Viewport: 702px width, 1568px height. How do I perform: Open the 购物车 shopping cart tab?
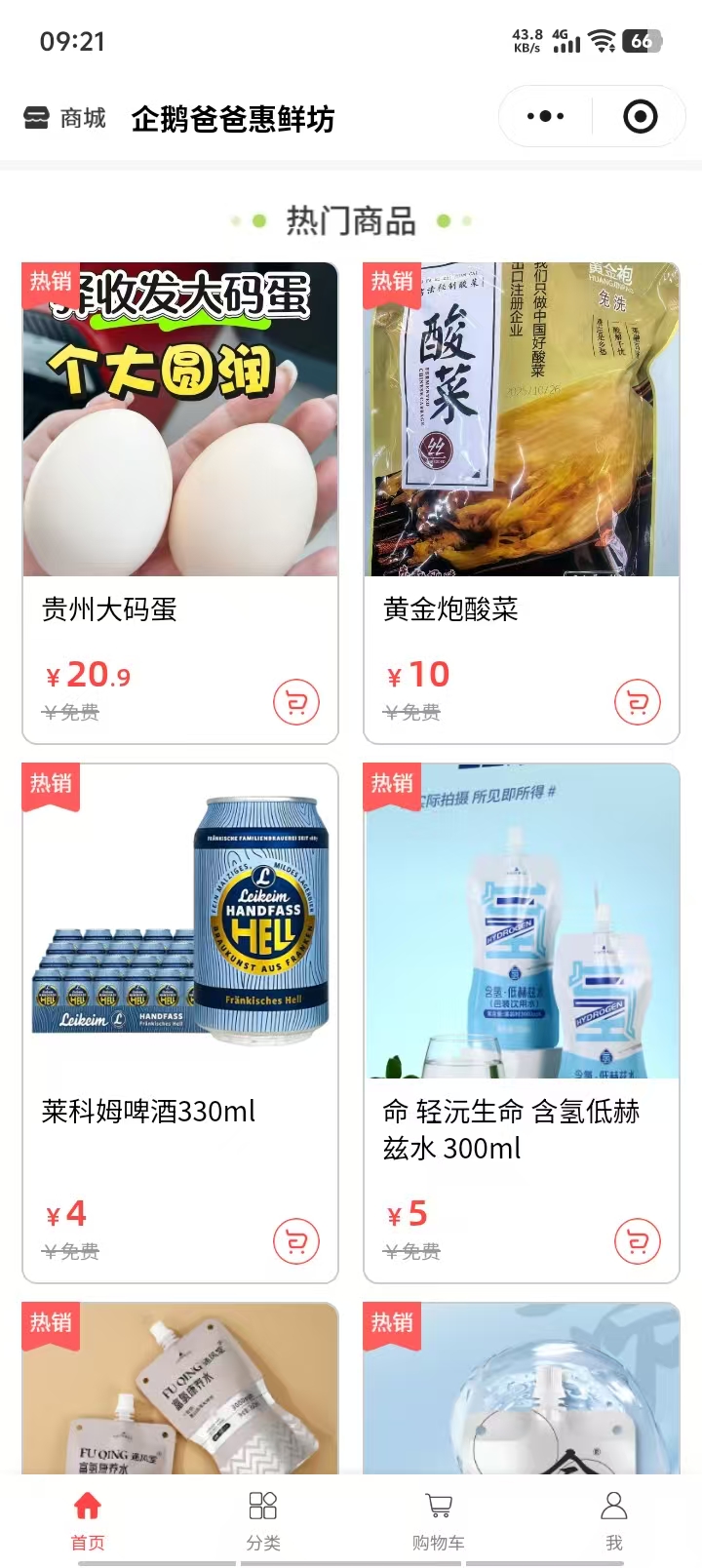click(439, 1519)
